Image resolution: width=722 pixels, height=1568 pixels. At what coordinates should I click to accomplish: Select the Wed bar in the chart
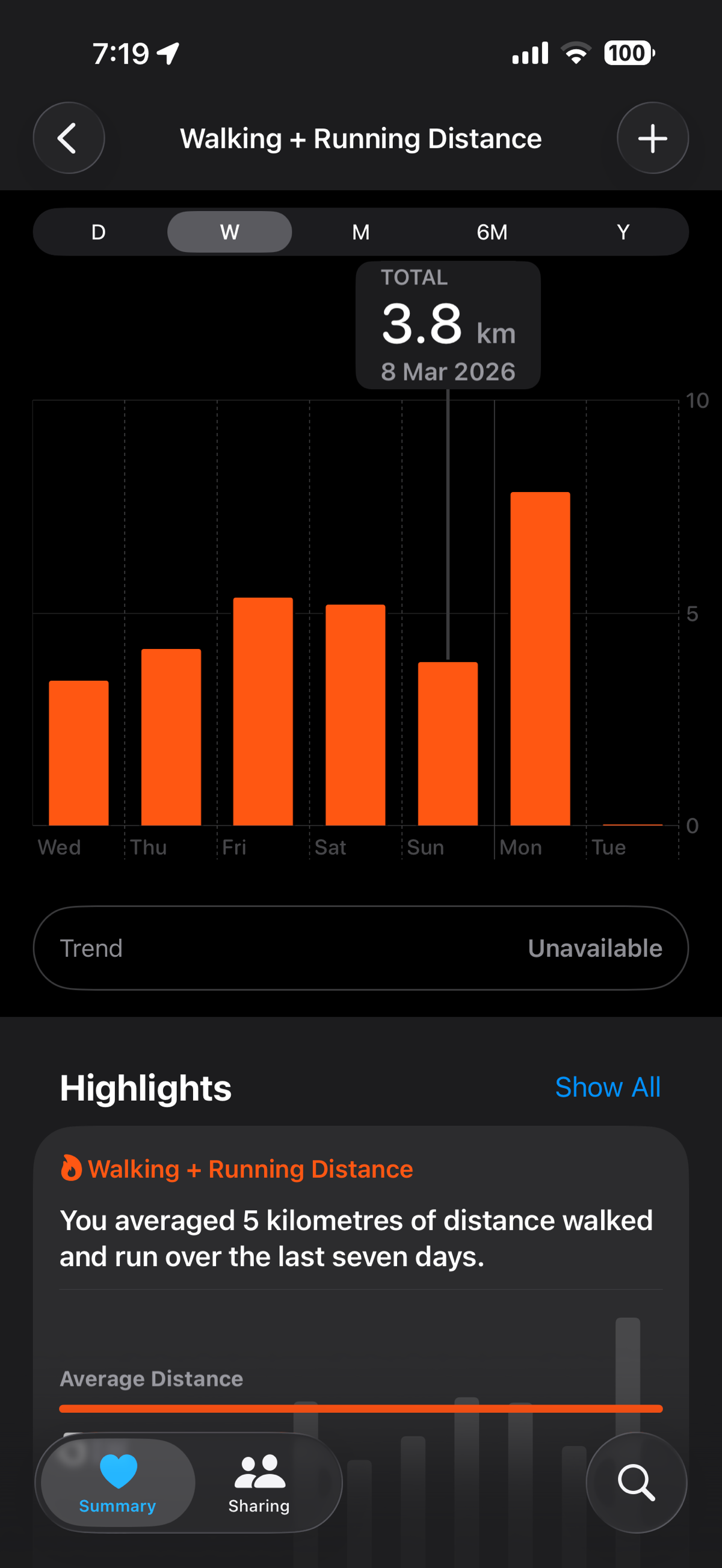(79, 752)
